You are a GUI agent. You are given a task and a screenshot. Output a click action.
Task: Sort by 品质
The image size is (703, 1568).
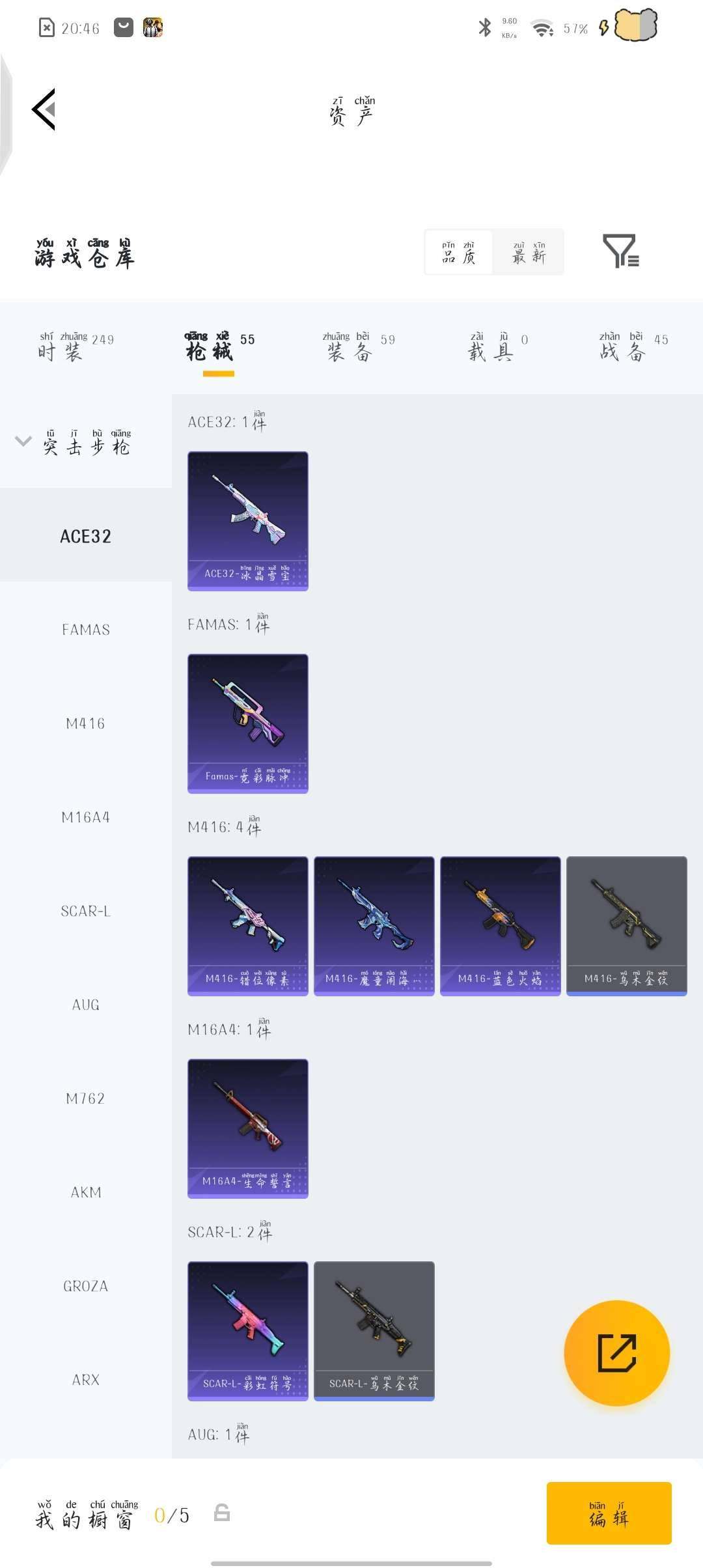tap(459, 253)
